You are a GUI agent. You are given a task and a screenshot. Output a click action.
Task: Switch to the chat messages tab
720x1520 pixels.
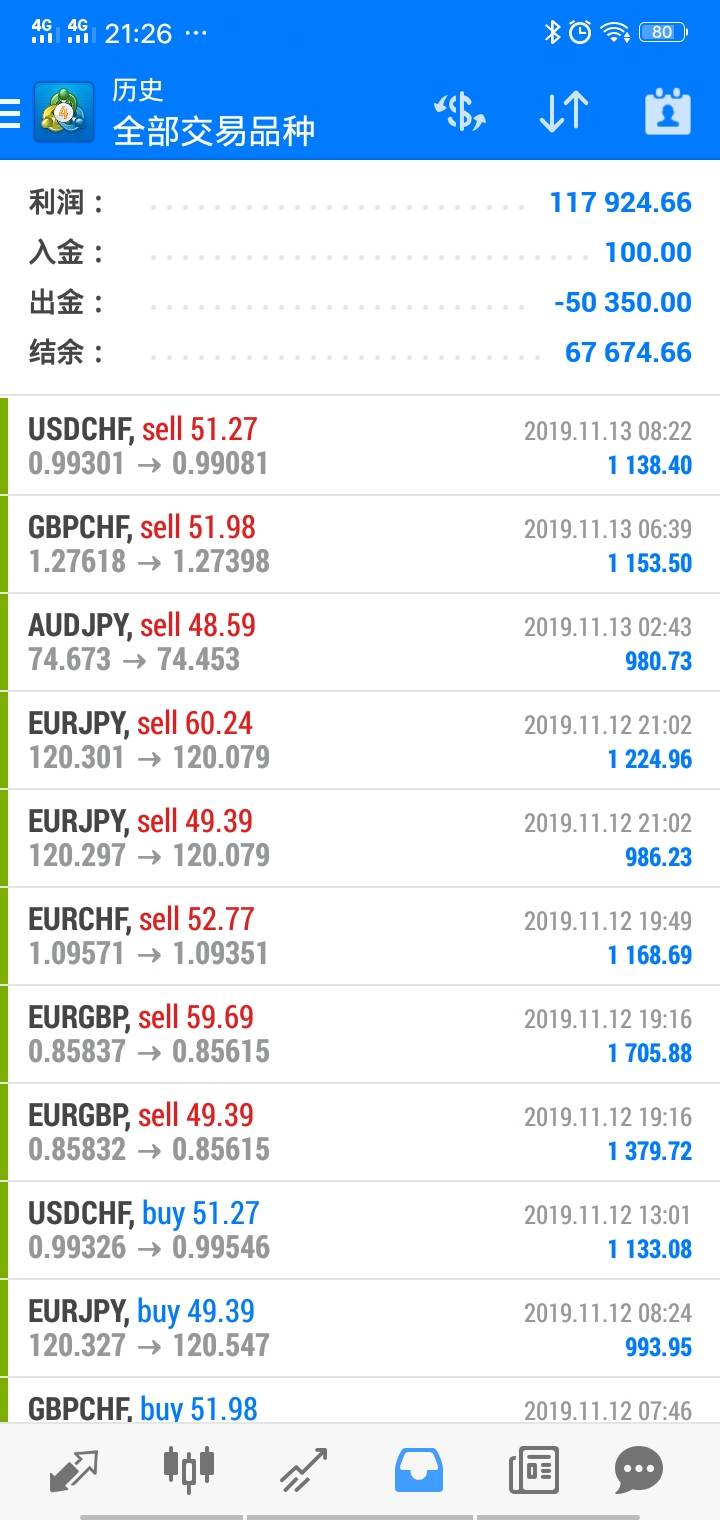(x=639, y=1470)
